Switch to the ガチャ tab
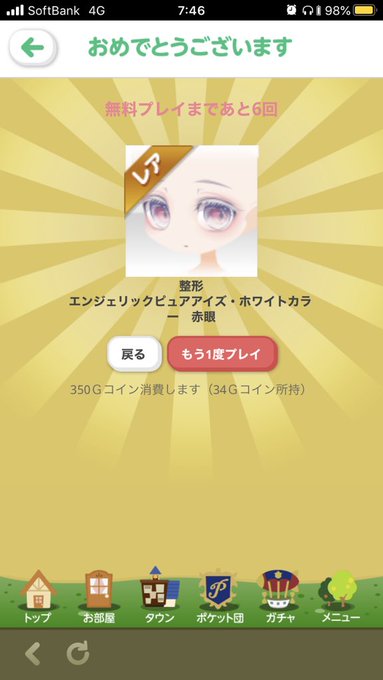The image size is (383, 680). (280, 596)
